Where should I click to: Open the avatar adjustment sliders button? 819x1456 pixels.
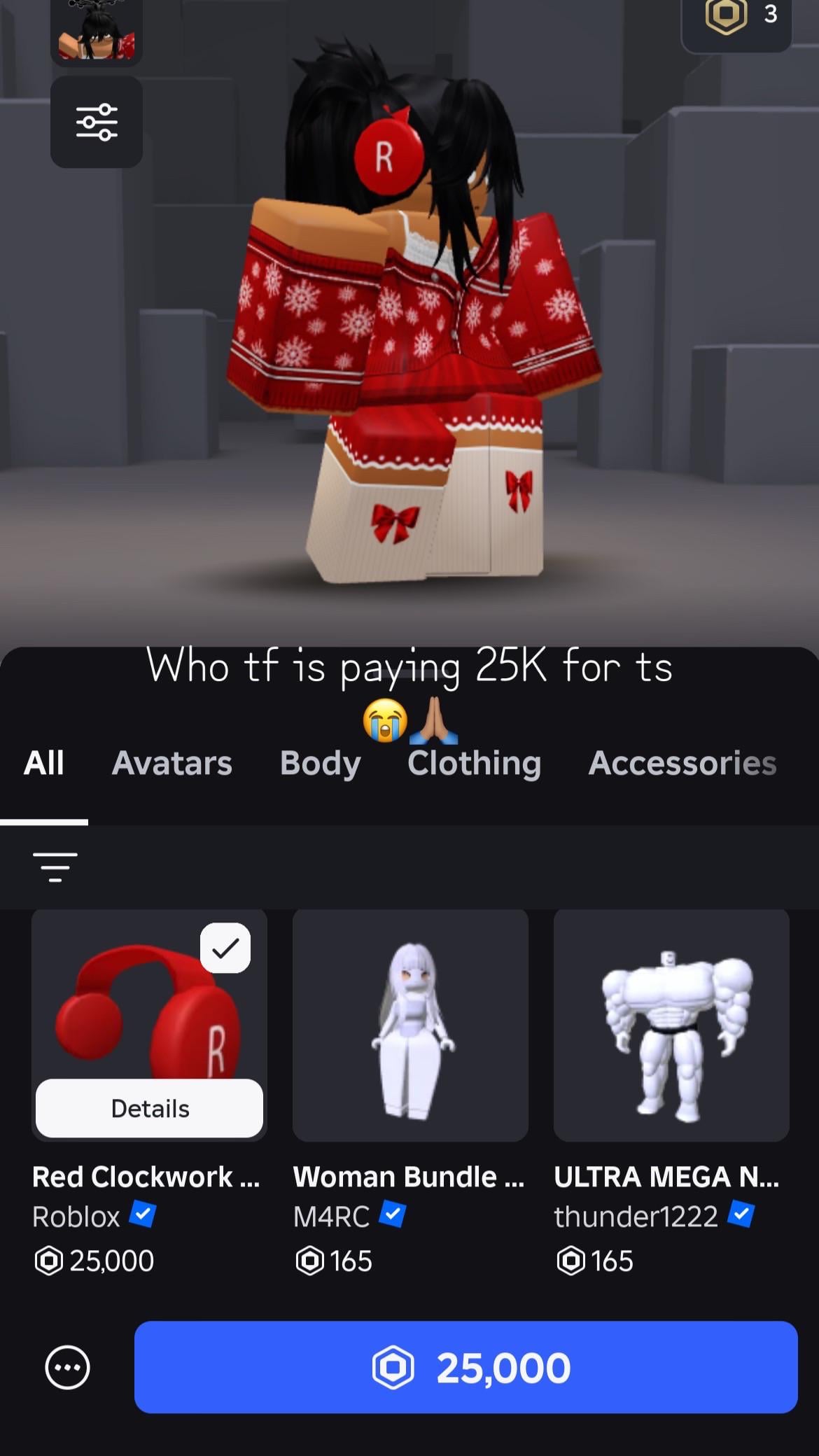(97, 122)
